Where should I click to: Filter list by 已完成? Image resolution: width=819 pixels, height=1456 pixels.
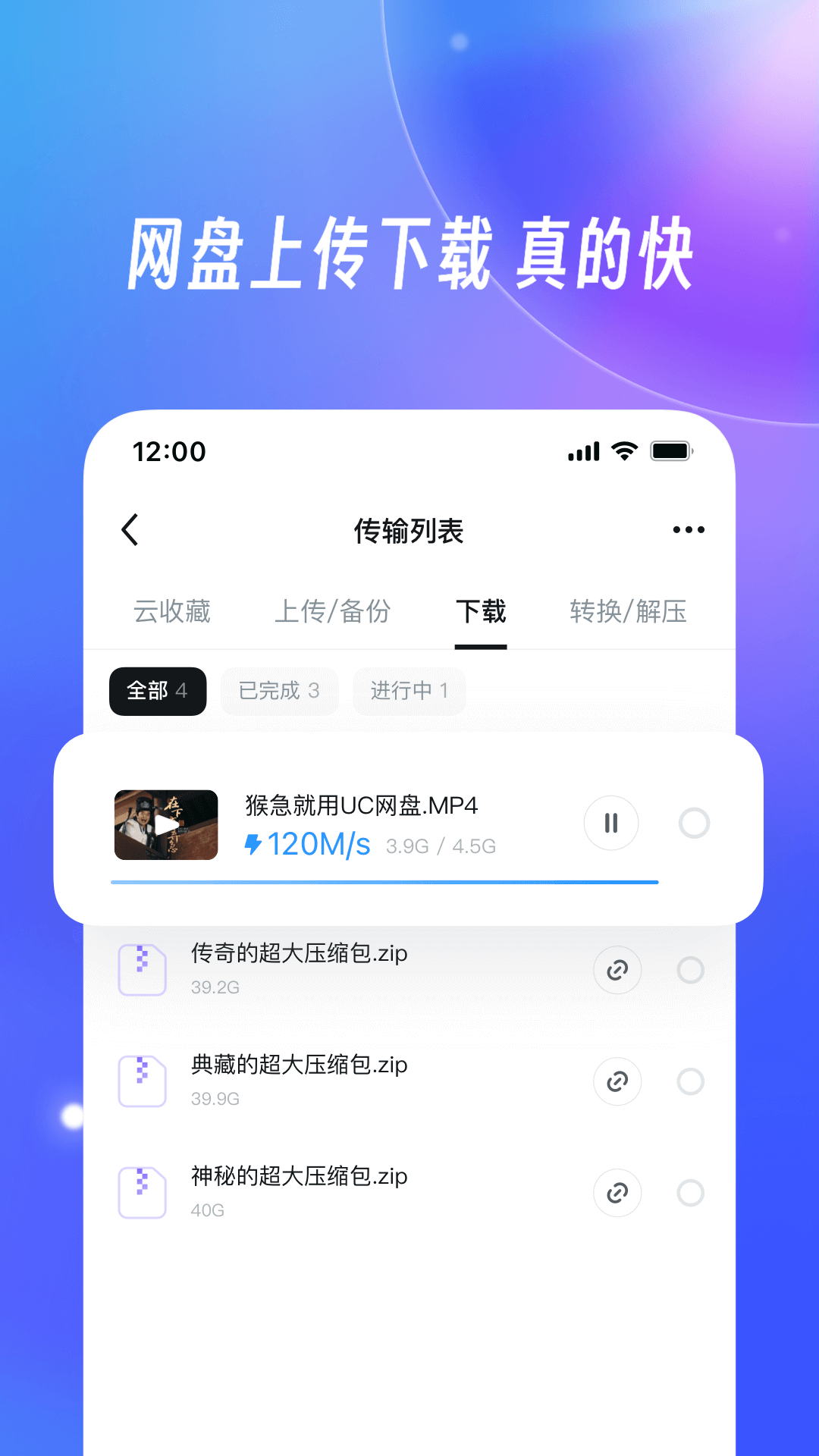(279, 691)
